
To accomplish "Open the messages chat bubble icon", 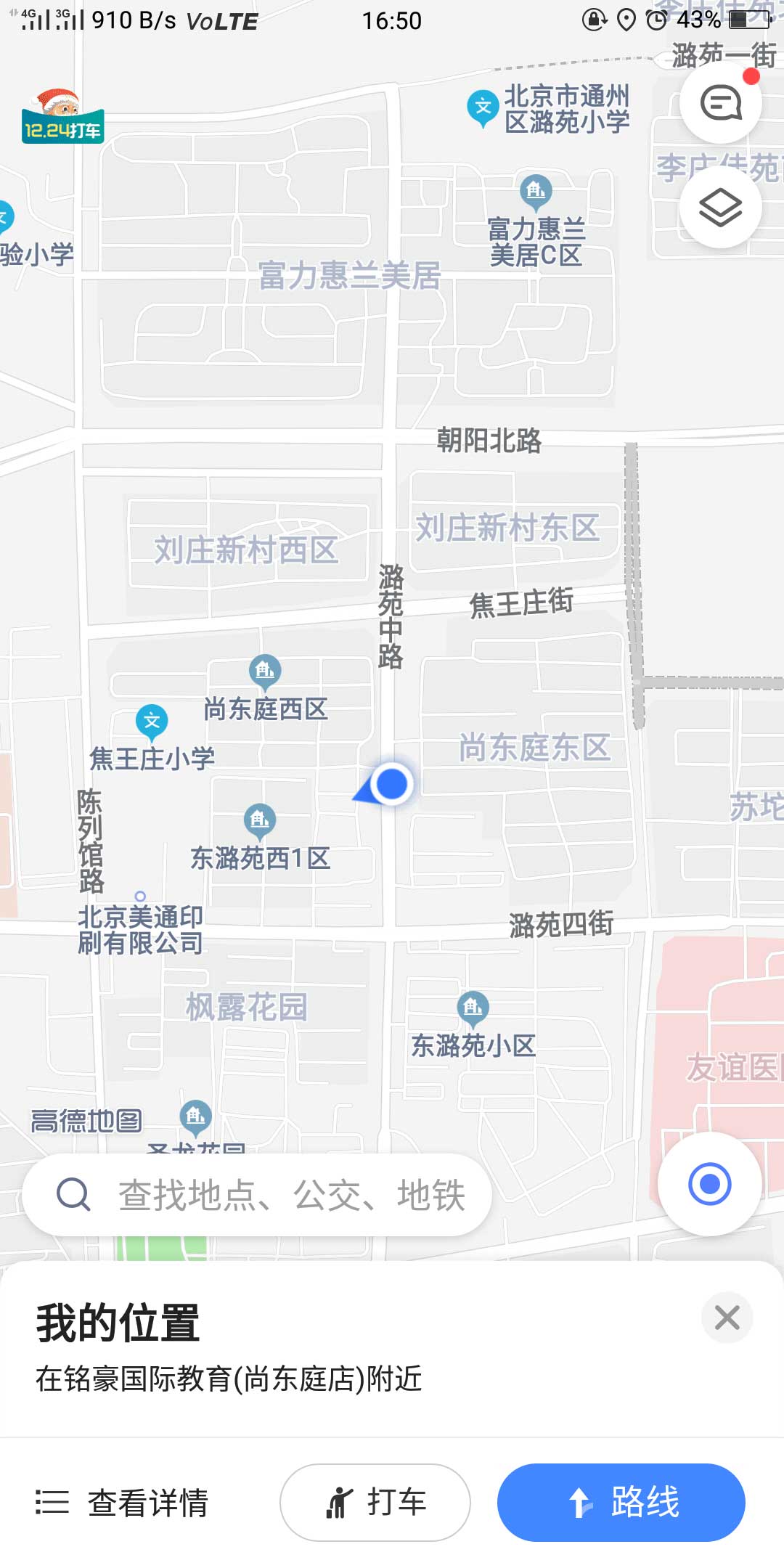I will click(720, 102).
